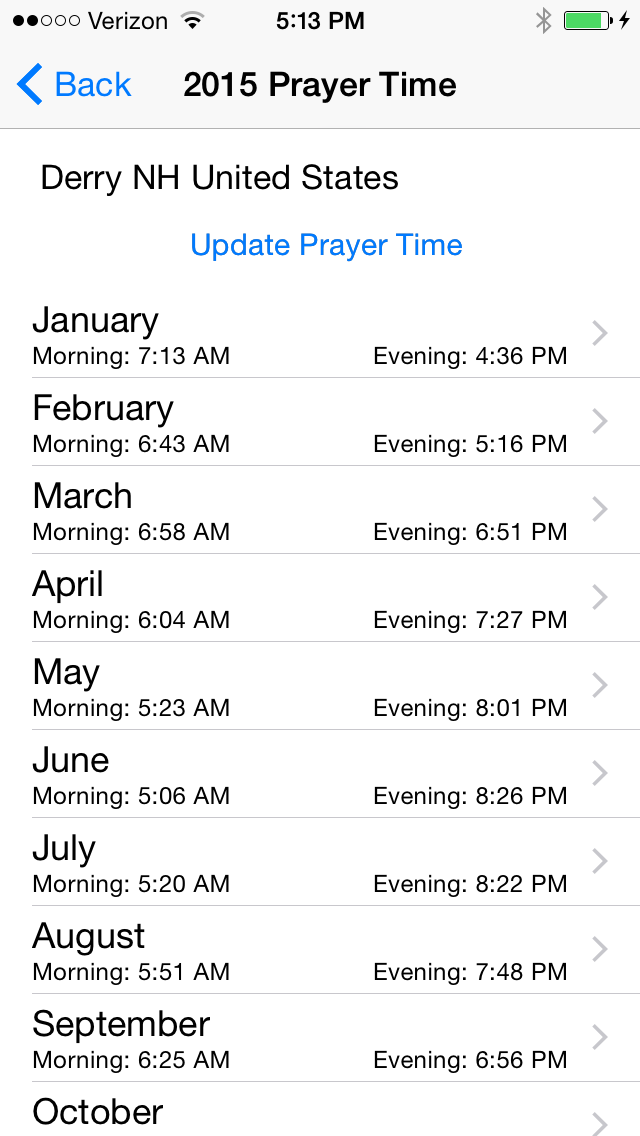The image size is (640, 1136).
Task: View August prayer times
Action: tap(320, 950)
